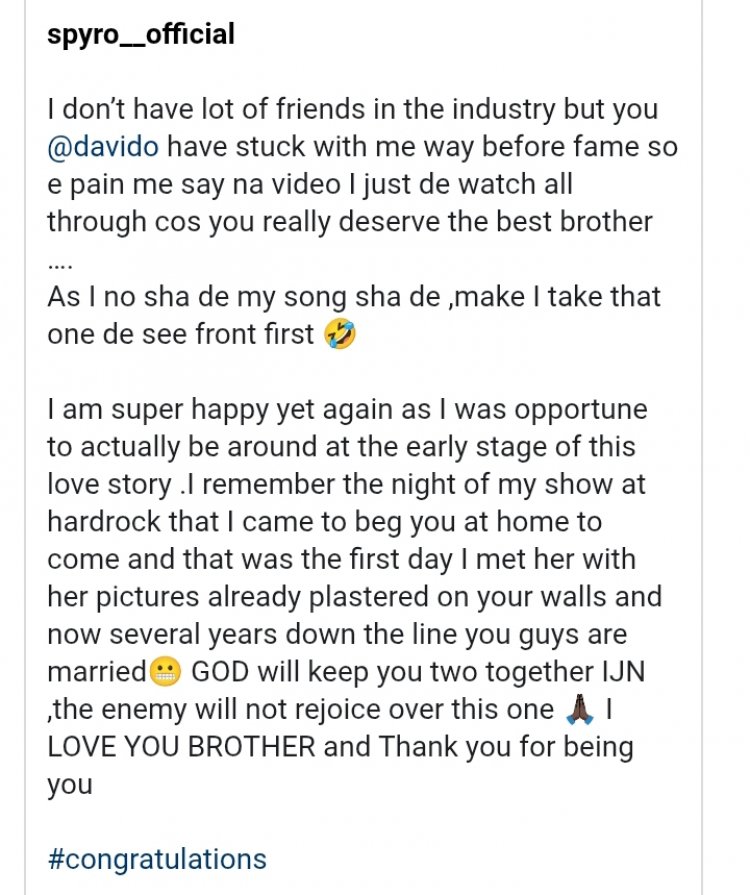This screenshot has height=895, width=750.
Task: Open spyro__official's profile
Action: pos(141,34)
